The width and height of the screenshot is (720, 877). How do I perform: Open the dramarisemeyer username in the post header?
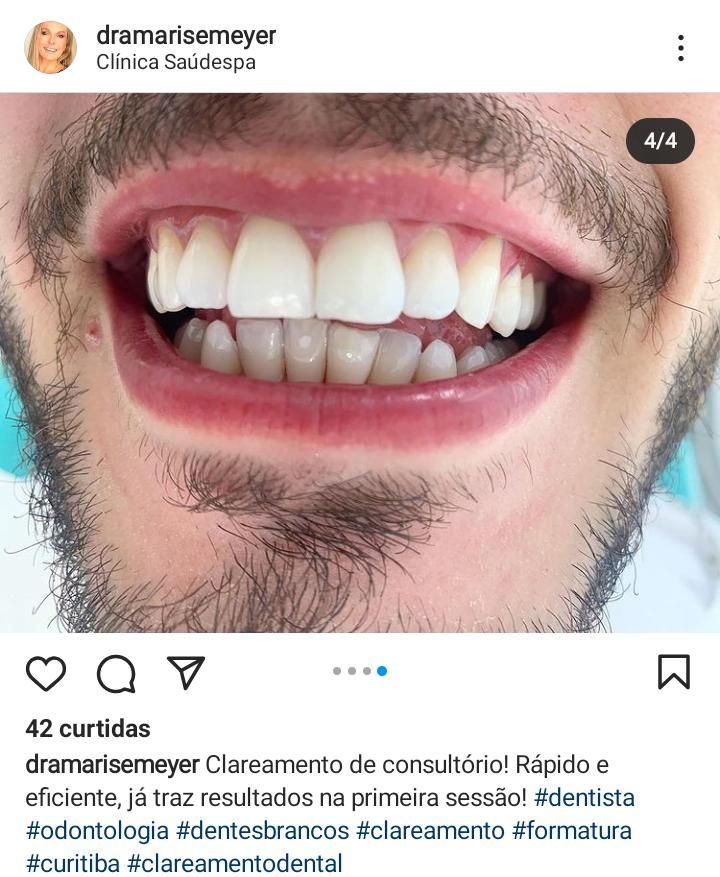pyautogui.click(x=186, y=36)
